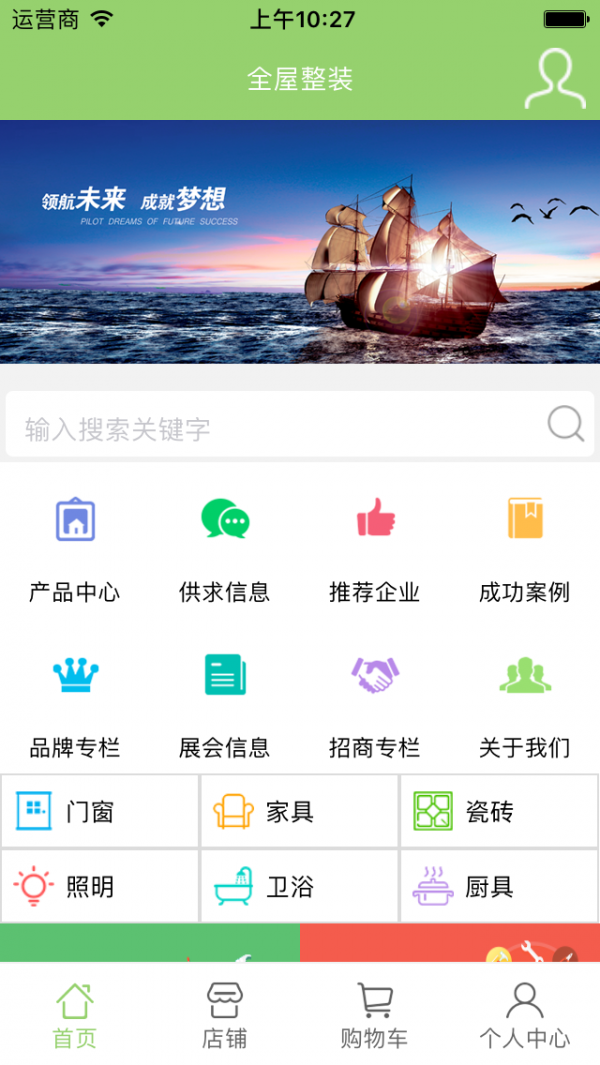Viewport: 600px width, 1065px height.
Task: Select the 卫浴 category
Action: [299, 886]
